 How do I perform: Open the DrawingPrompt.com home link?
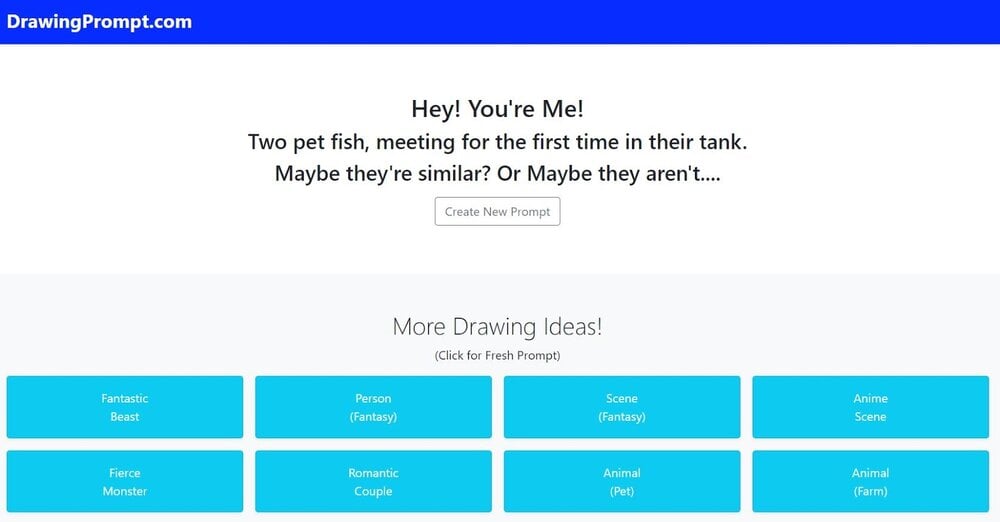click(99, 21)
